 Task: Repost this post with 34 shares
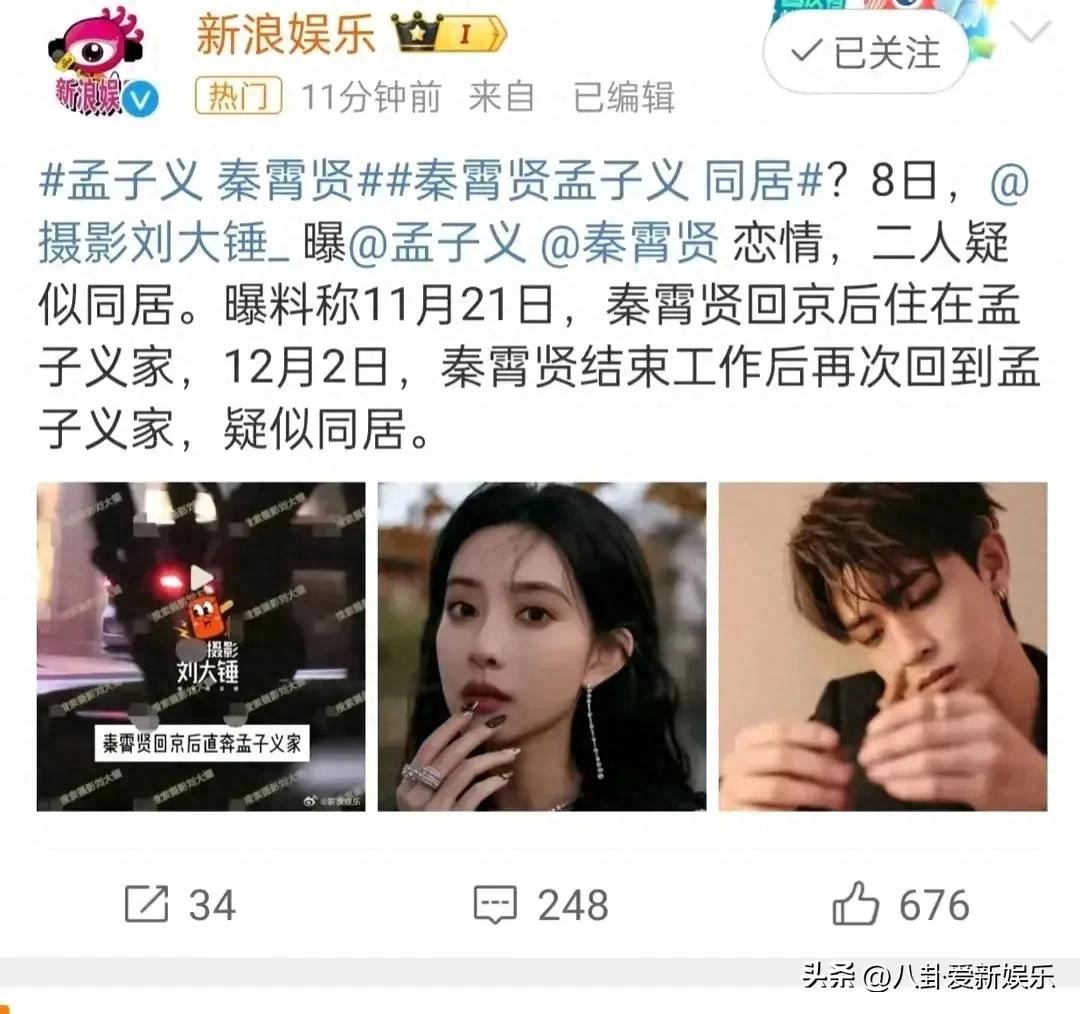coord(180,905)
